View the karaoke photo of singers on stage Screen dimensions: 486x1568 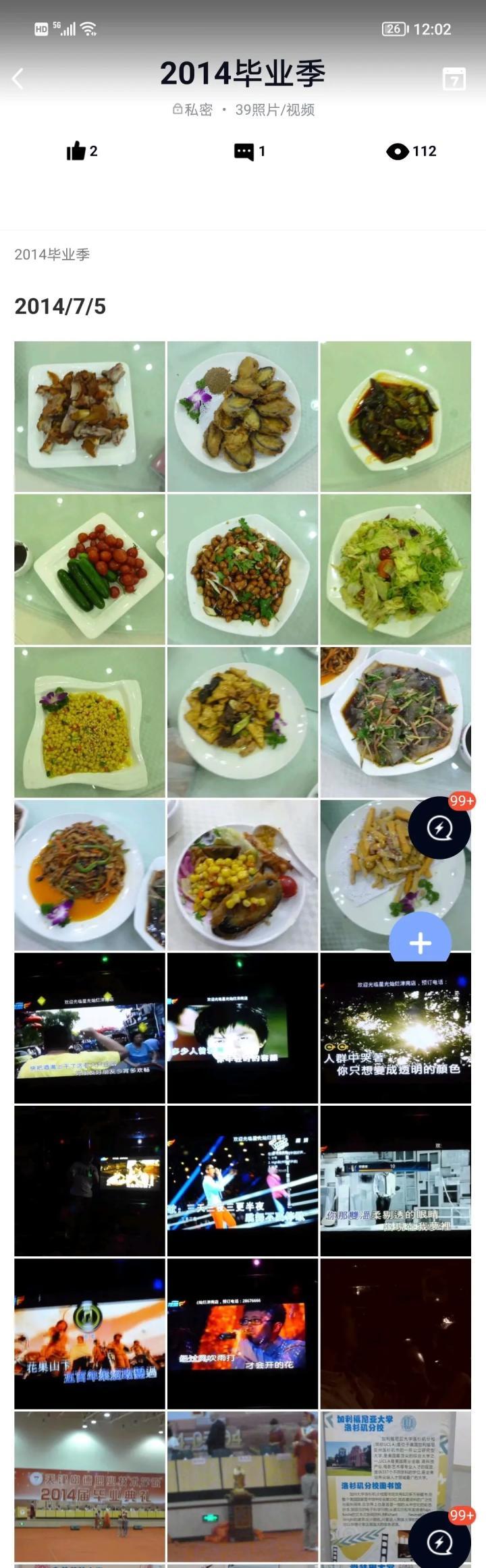tap(242, 1181)
